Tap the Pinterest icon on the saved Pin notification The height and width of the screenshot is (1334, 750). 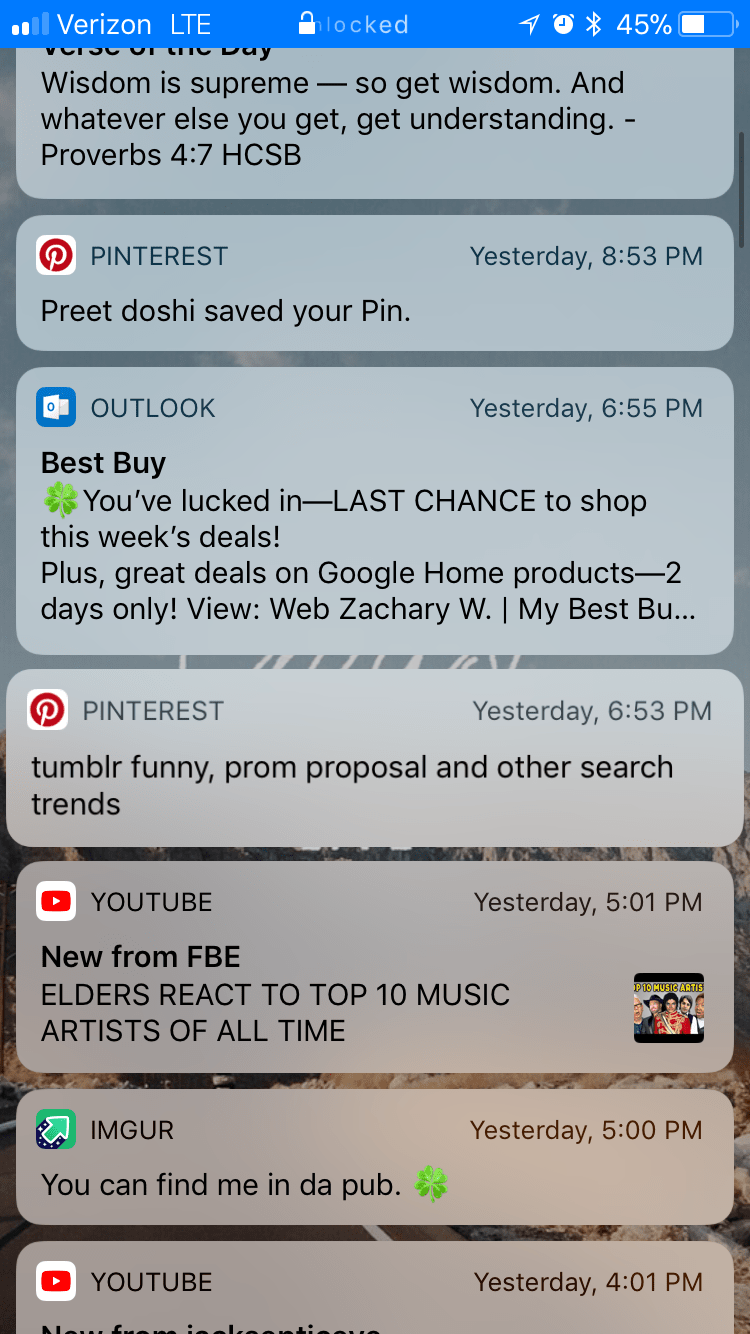[56, 255]
